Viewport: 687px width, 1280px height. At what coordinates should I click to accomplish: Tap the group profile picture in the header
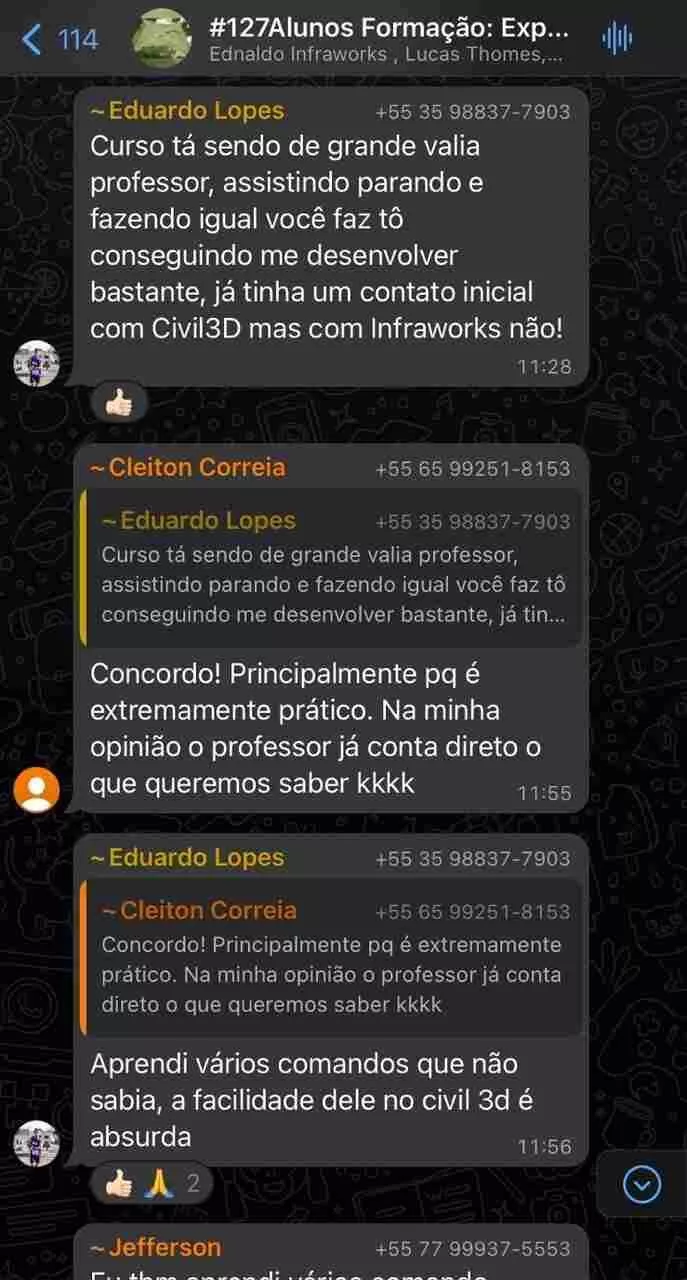click(162, 38)
